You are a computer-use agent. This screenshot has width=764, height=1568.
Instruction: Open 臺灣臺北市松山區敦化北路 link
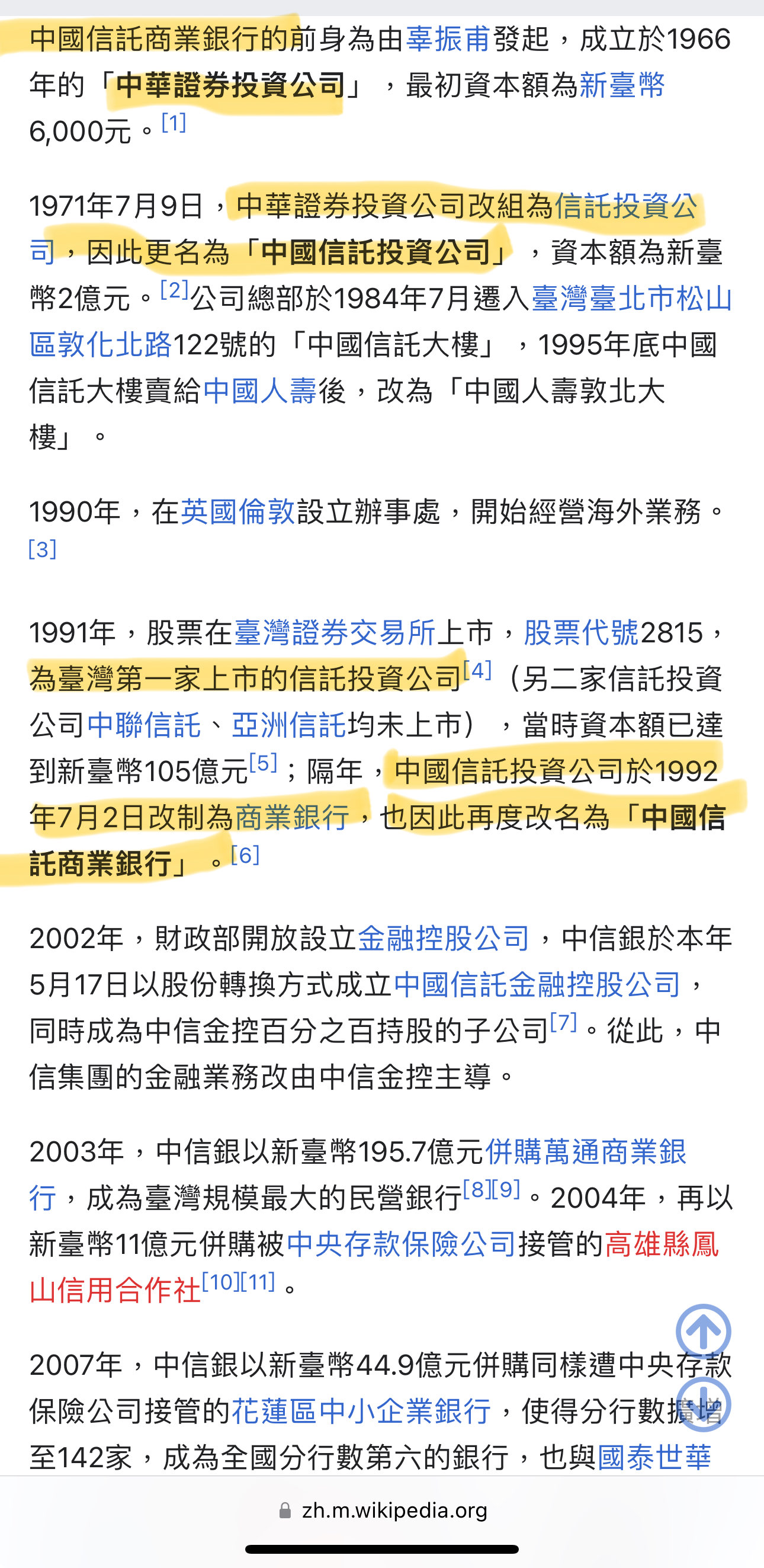pyautogui.click(x=631, y=299)
